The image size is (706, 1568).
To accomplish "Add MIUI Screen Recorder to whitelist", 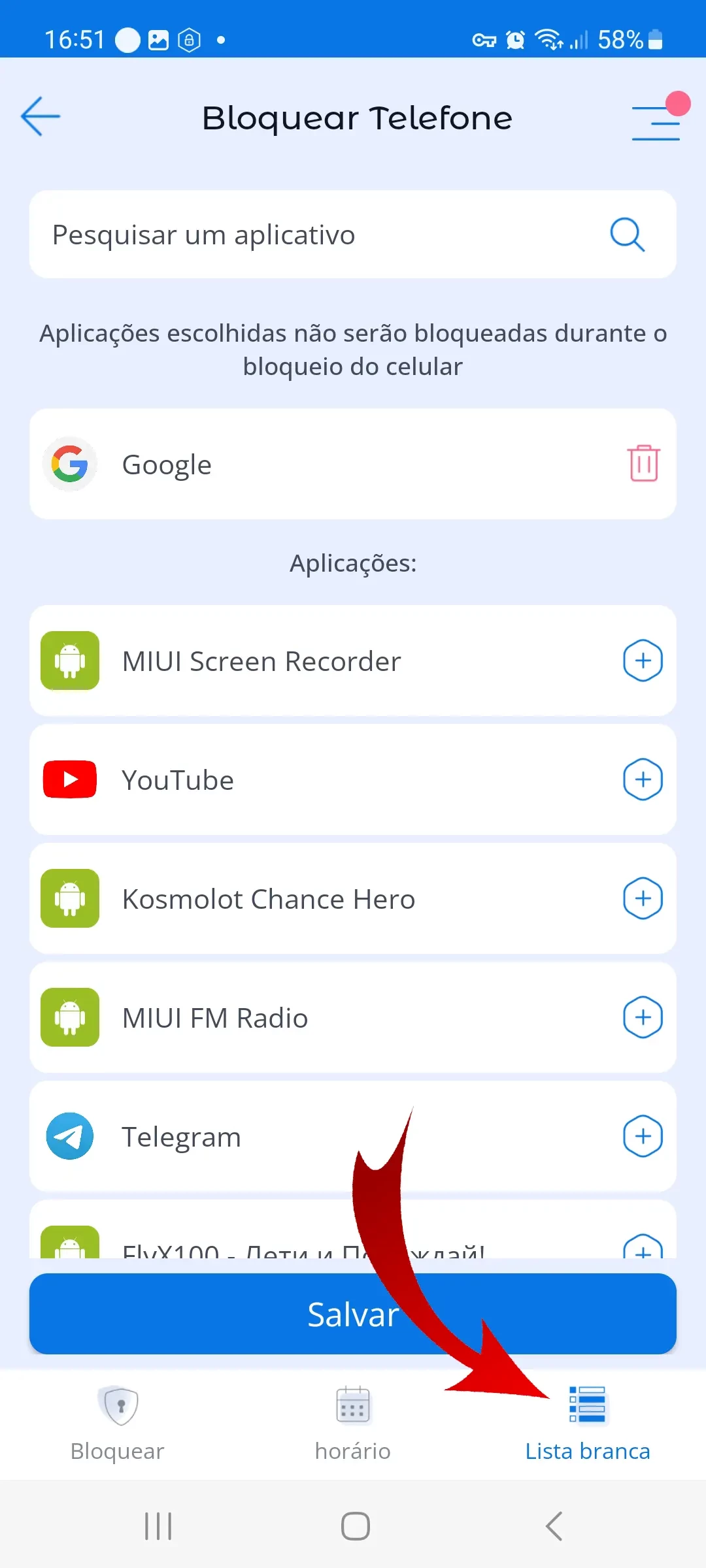I will pos(643,661).
